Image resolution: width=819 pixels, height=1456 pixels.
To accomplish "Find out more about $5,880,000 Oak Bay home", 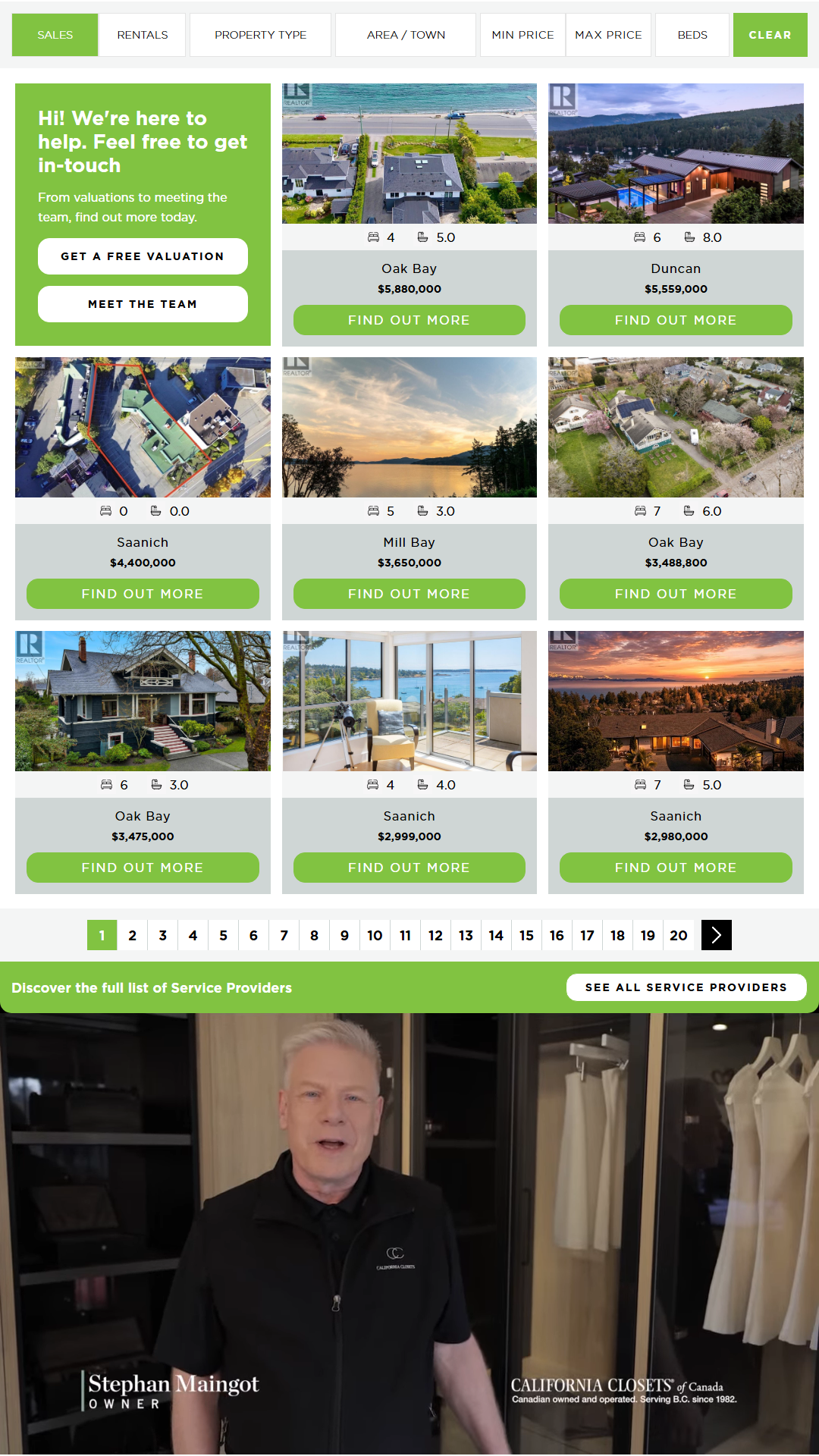I will pos(409,320).
